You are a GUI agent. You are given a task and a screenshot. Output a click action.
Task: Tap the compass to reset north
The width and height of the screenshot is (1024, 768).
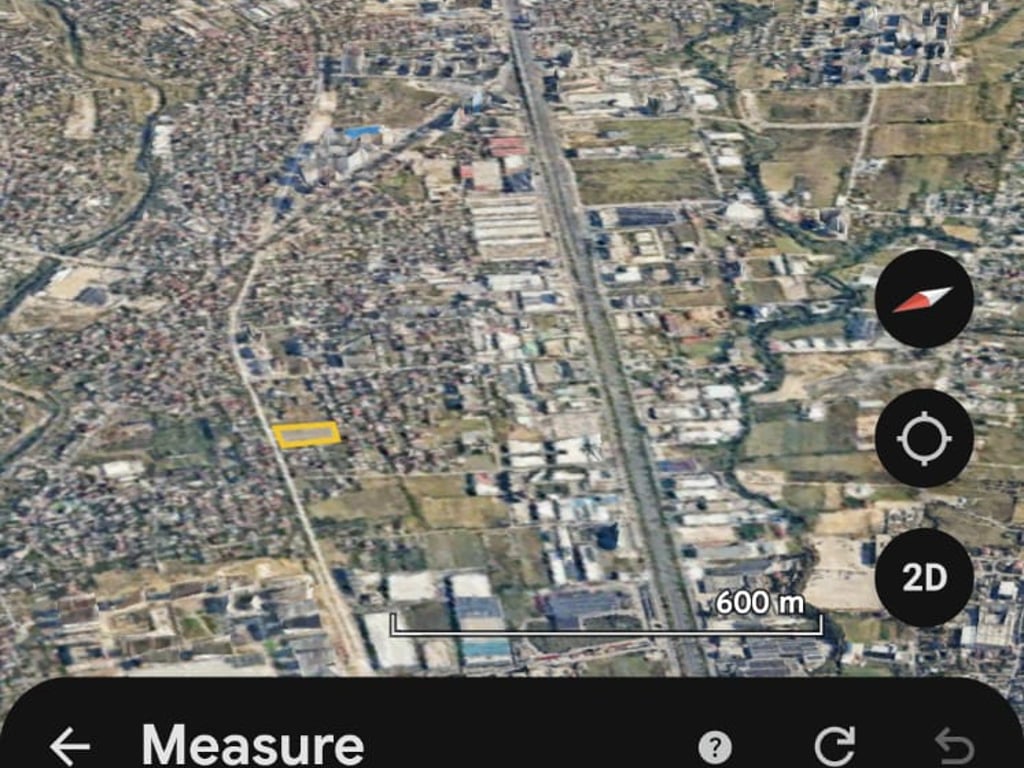click(x=924, y=298)
